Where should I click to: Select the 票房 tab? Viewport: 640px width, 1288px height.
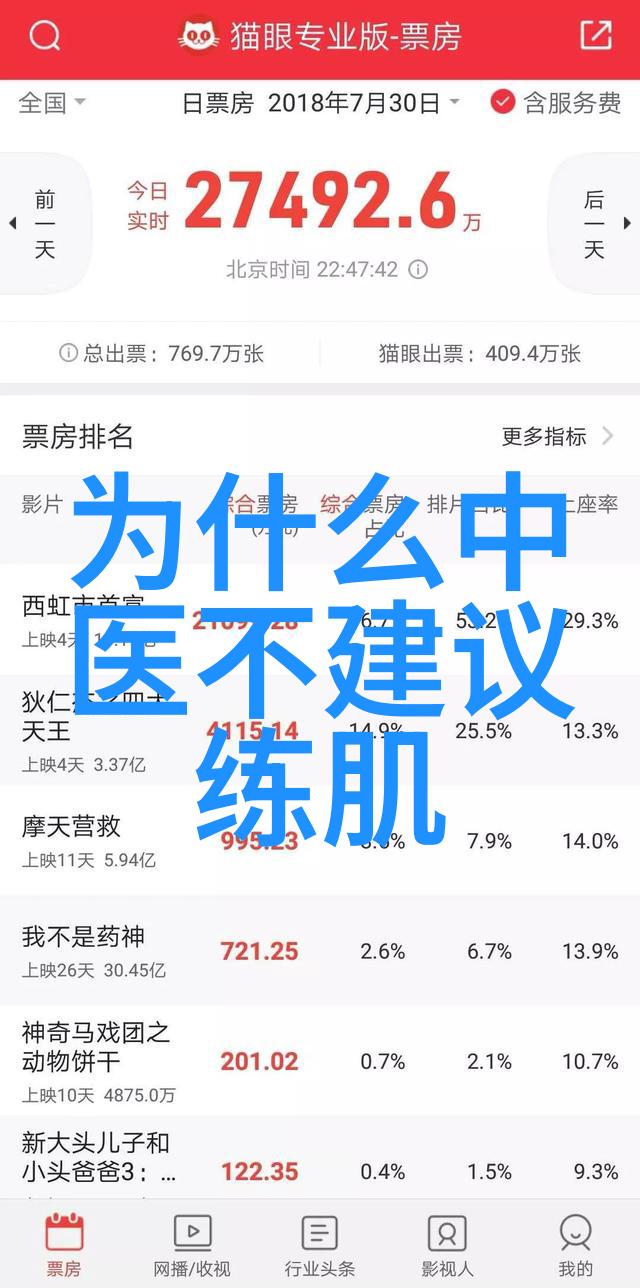tap(65, 1244)
